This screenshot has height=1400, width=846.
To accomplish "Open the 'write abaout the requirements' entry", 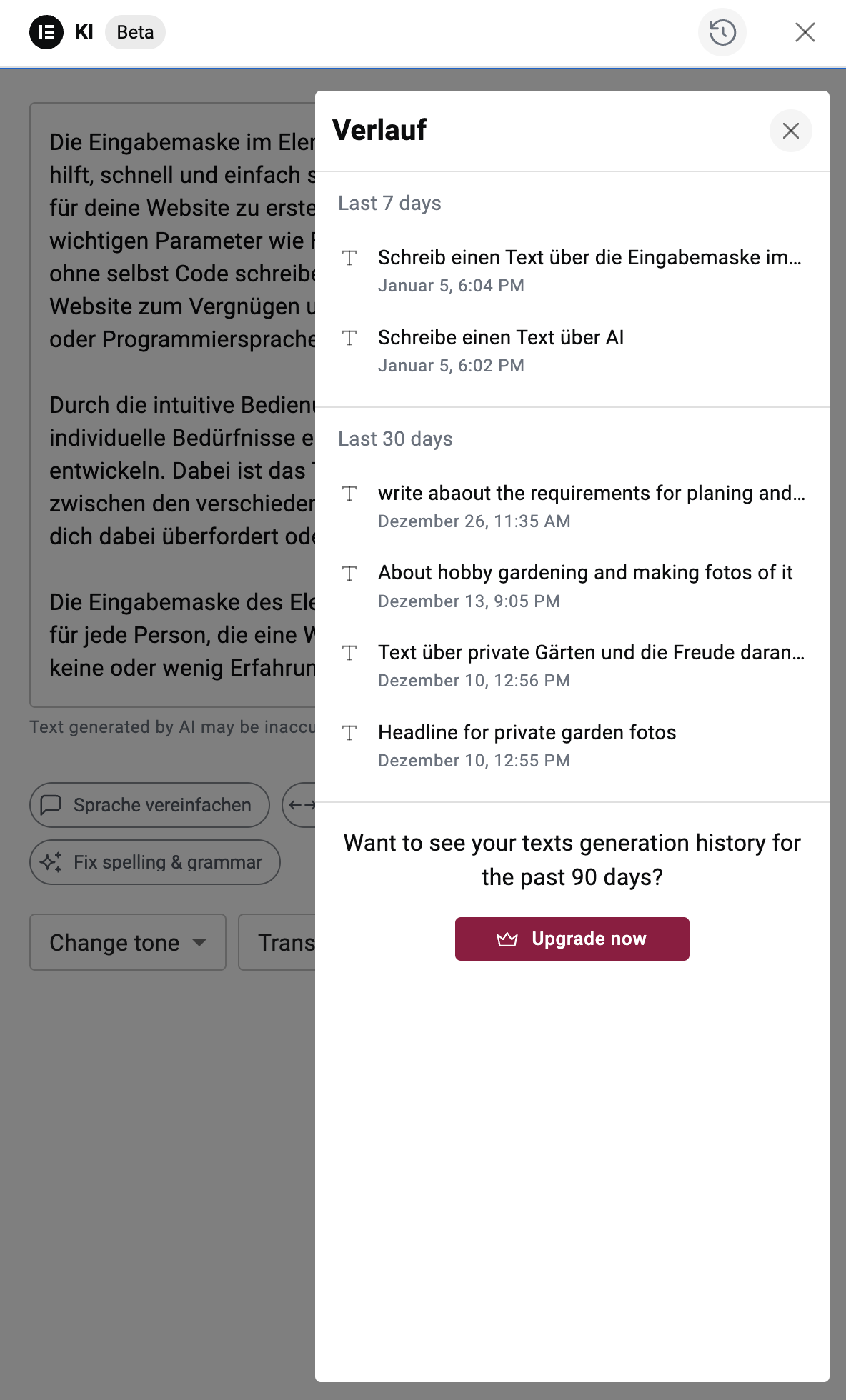I will pos(572,506).
